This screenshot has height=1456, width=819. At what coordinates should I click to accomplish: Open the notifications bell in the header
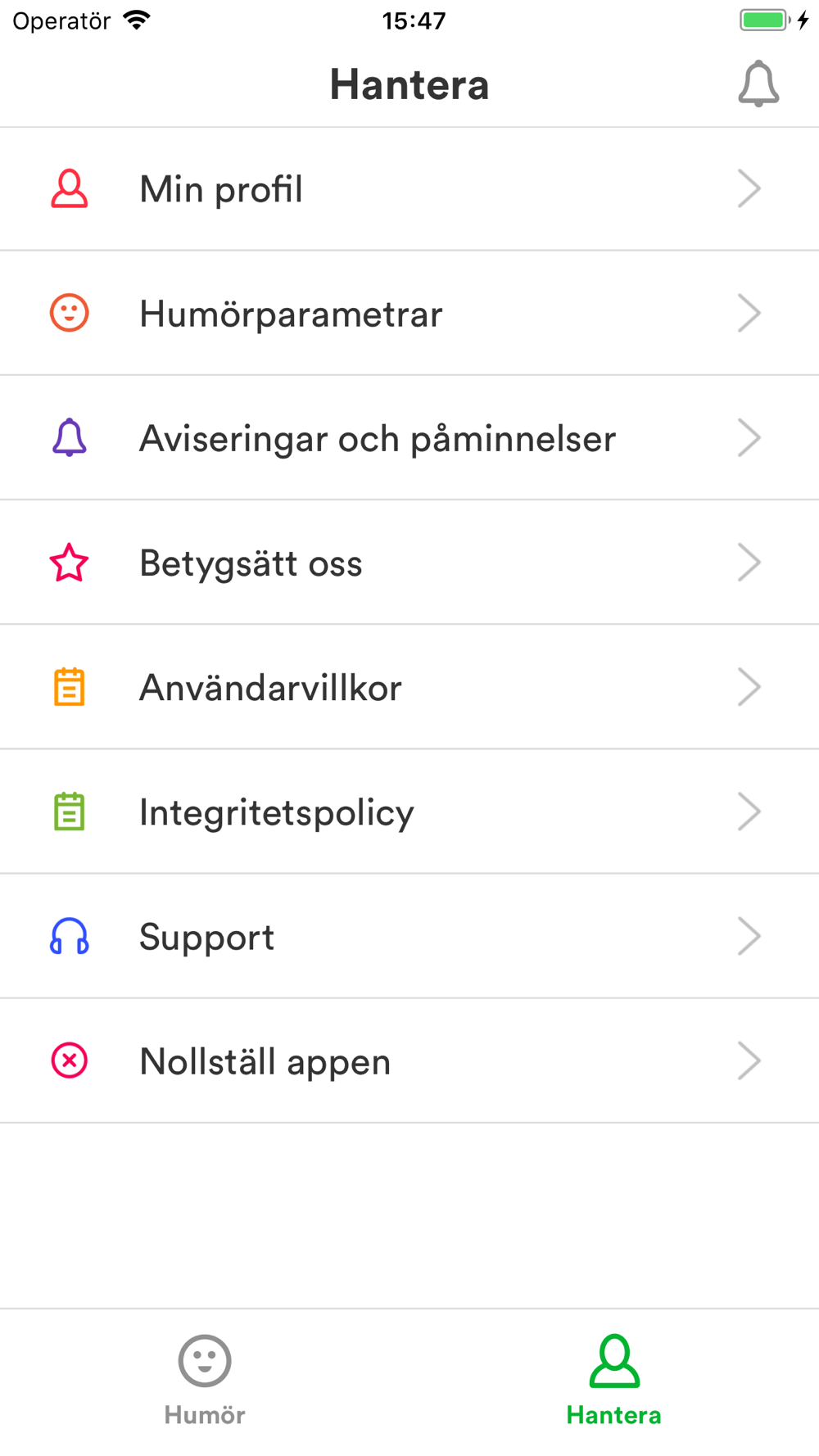pos(758,84)
